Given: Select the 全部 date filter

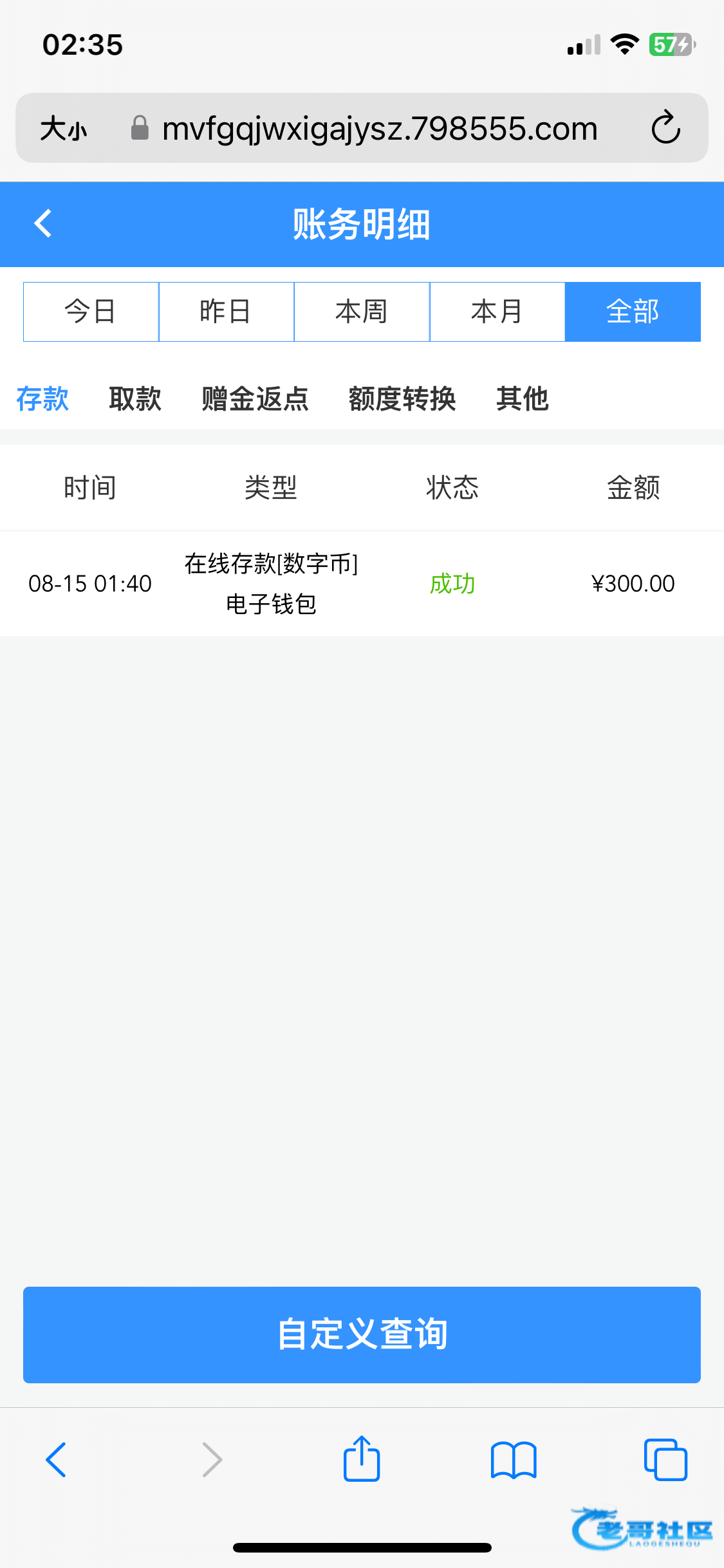Looking at the screenshot, I should (x=633, y=312).
